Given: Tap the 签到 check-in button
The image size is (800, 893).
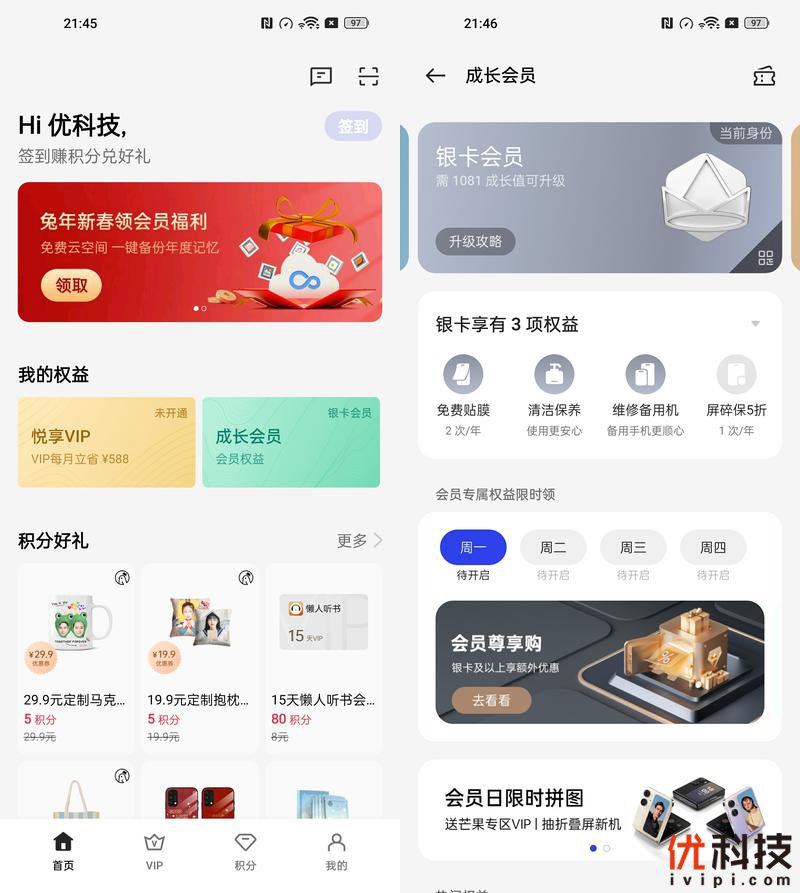Looking at the screenshot, I should pos(353,126).
